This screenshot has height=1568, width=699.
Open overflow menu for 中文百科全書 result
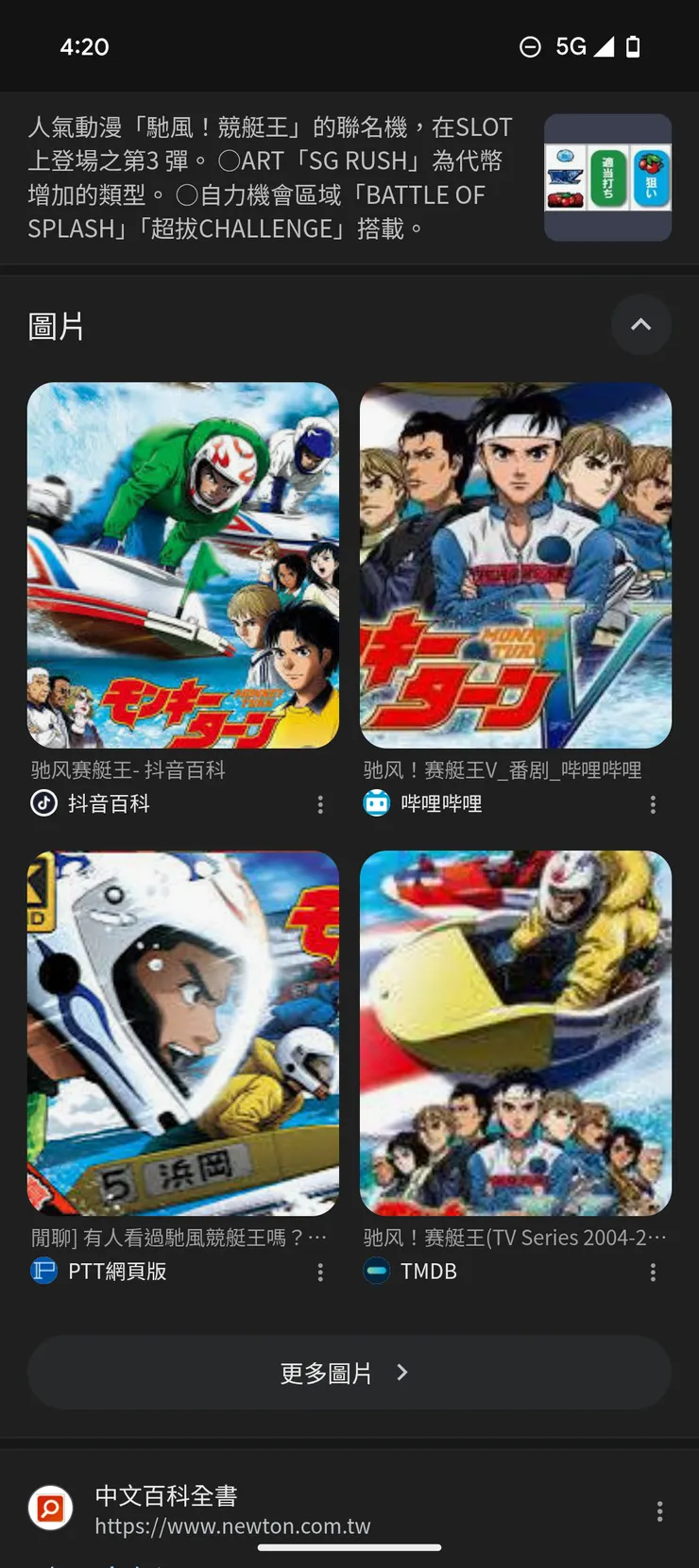point(659,1511)
